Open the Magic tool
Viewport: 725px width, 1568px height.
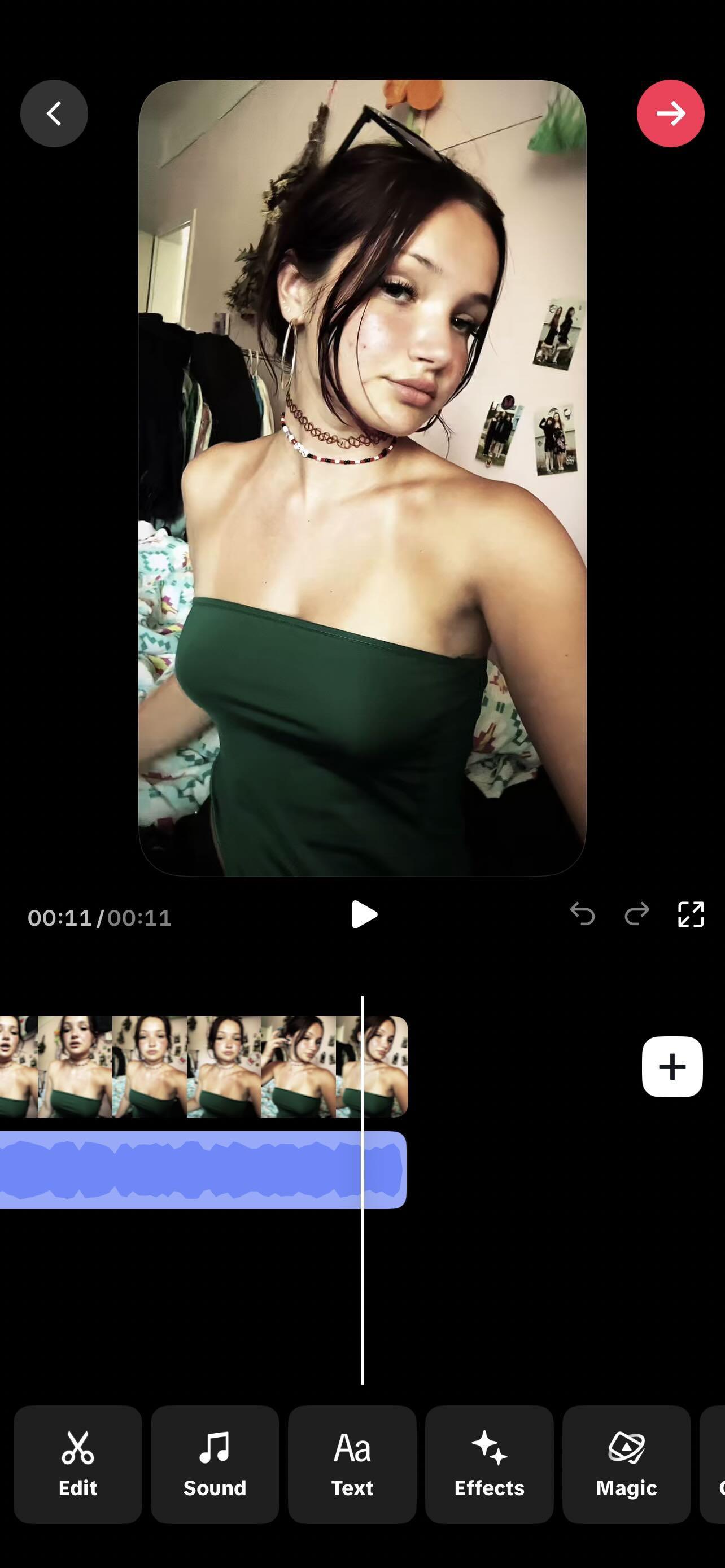coord(626,1465)
